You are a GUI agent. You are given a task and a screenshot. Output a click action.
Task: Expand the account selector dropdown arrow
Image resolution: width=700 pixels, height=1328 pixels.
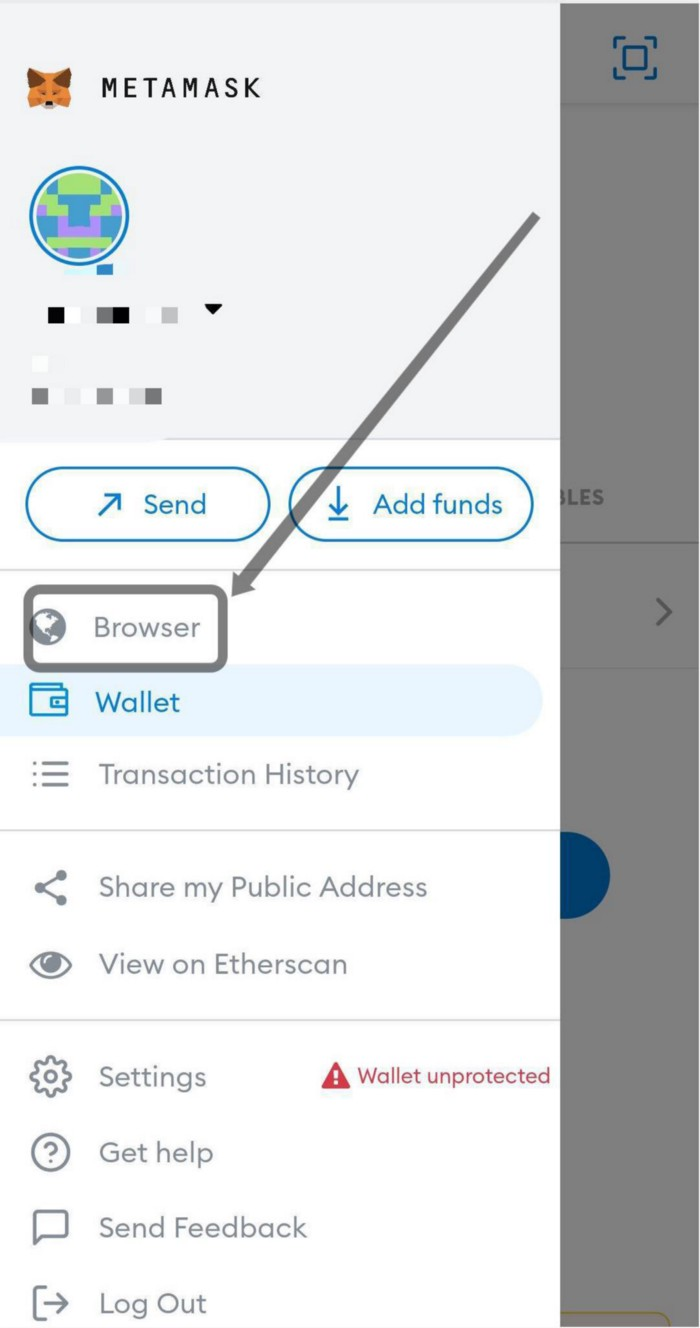coord(213,310)
